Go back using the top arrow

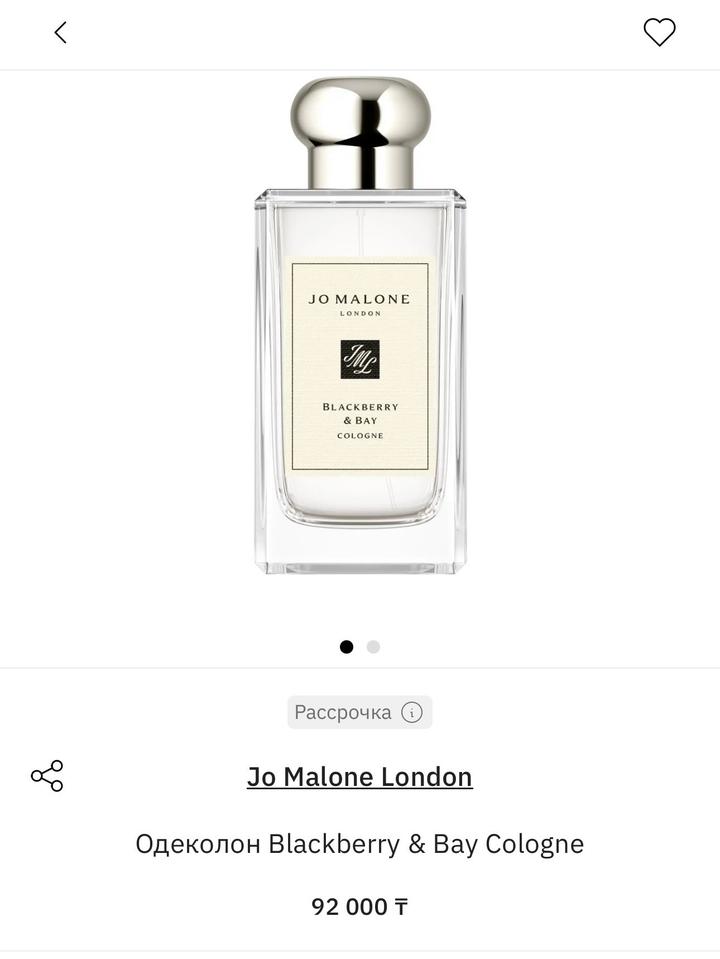coord(60,33)
